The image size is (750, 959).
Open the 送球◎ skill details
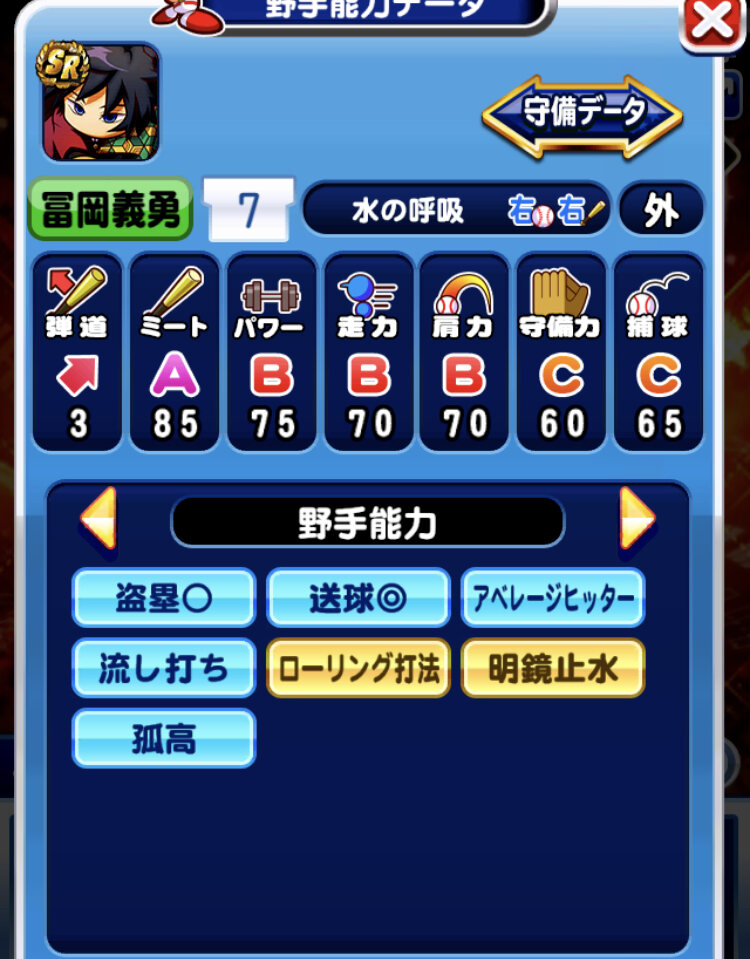click(358, 598)
